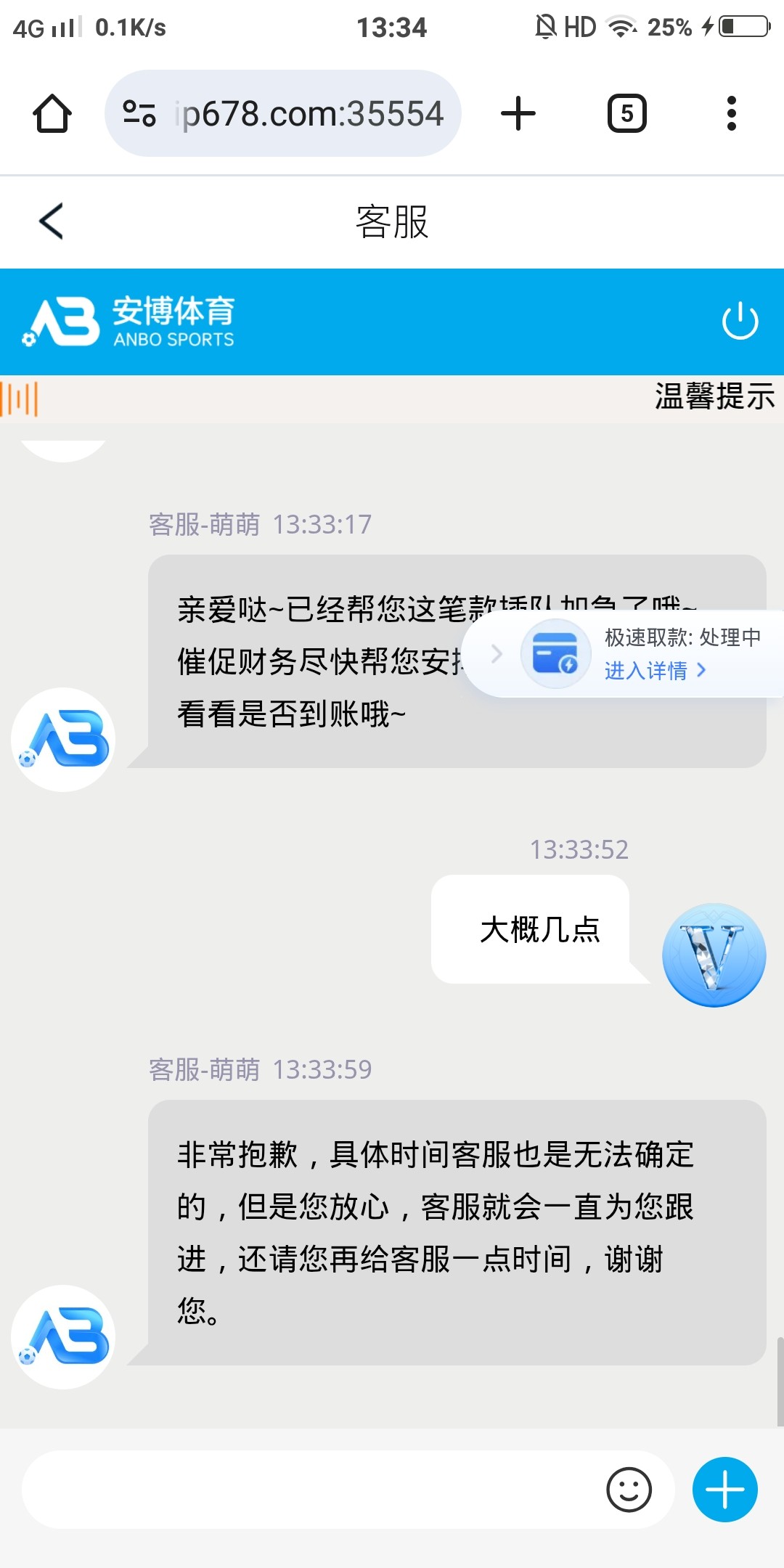Tap the customer service AB avatar
Viewport: 784px width, 1568px height.
(x=62, y=738)
